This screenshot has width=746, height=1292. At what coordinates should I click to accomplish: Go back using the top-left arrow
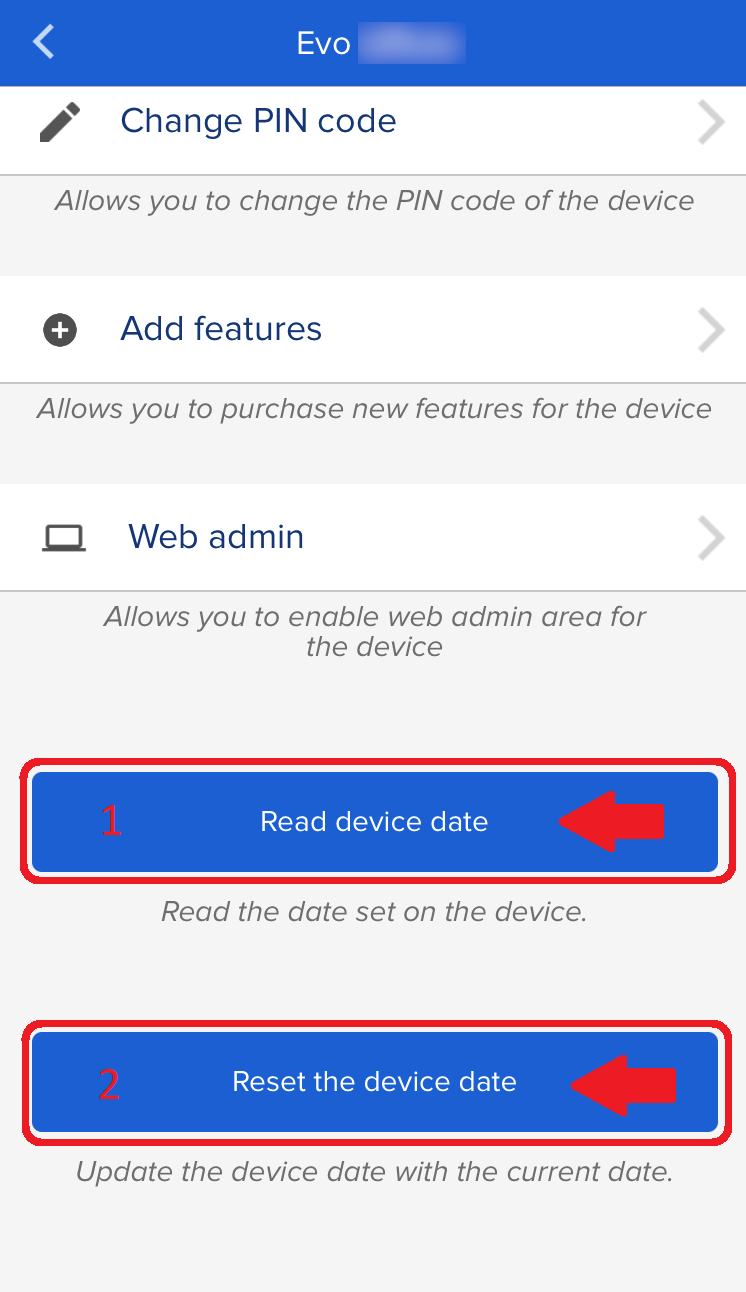pos(44,43)
